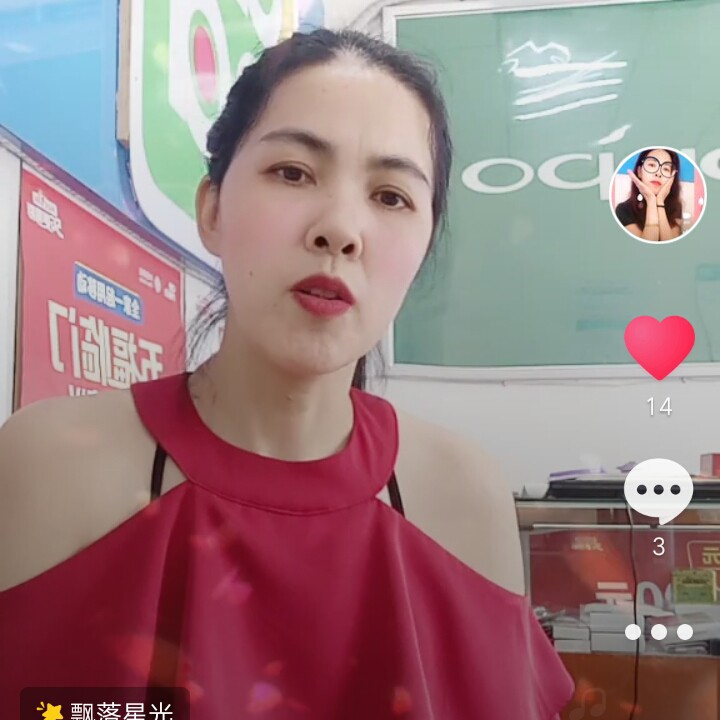
Task: Open the comments bubble
Action: tap(658, 490)
